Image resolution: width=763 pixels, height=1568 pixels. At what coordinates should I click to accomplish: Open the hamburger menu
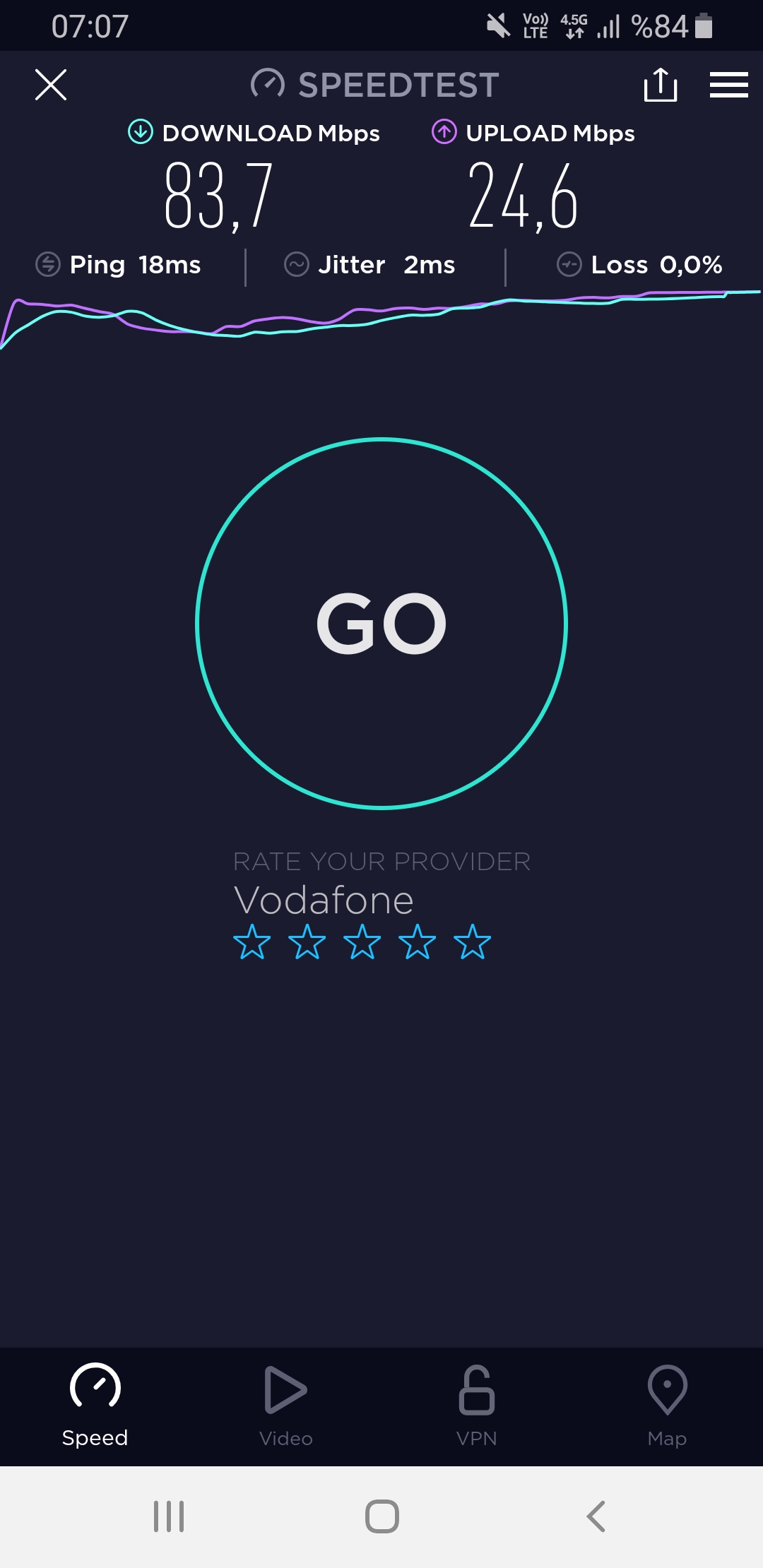(x=728, y=85)
